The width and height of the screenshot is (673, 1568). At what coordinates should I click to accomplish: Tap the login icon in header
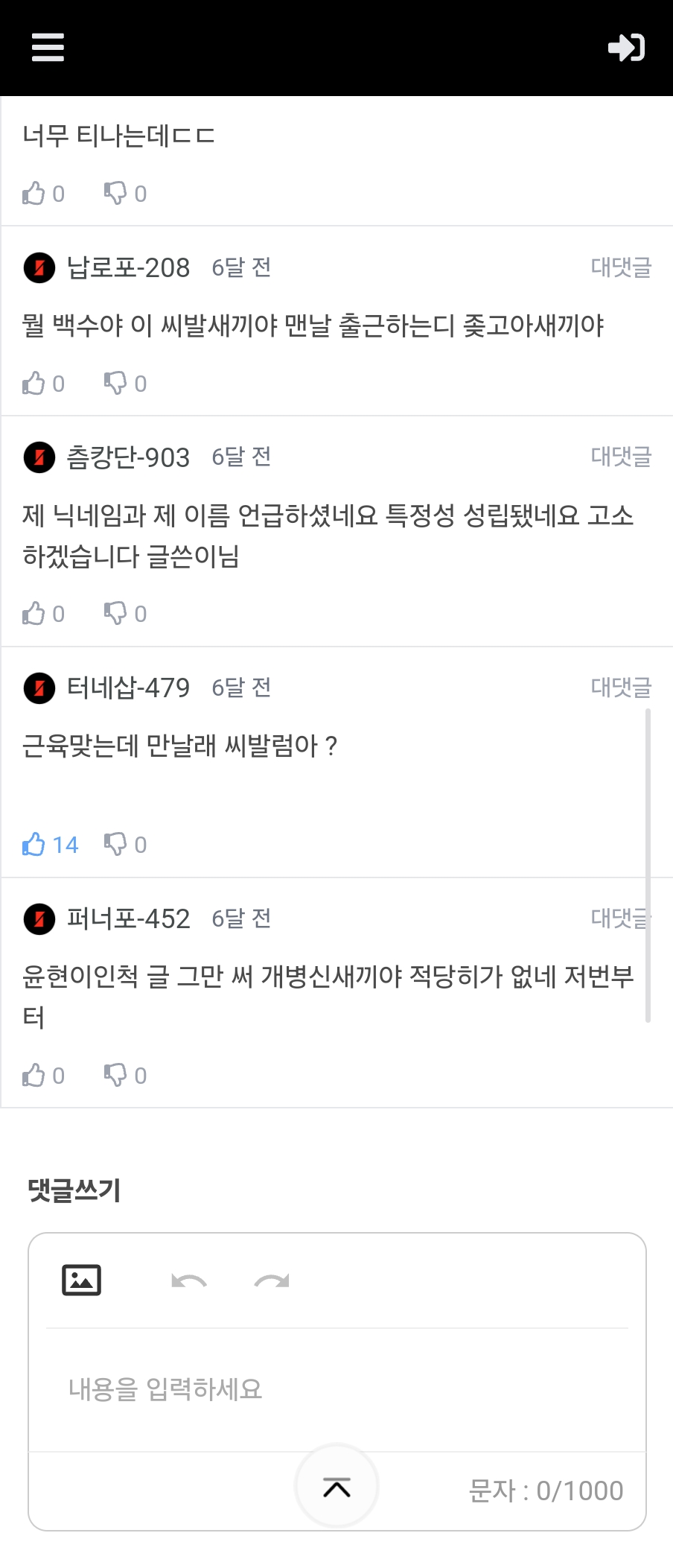tap(626, 48)
